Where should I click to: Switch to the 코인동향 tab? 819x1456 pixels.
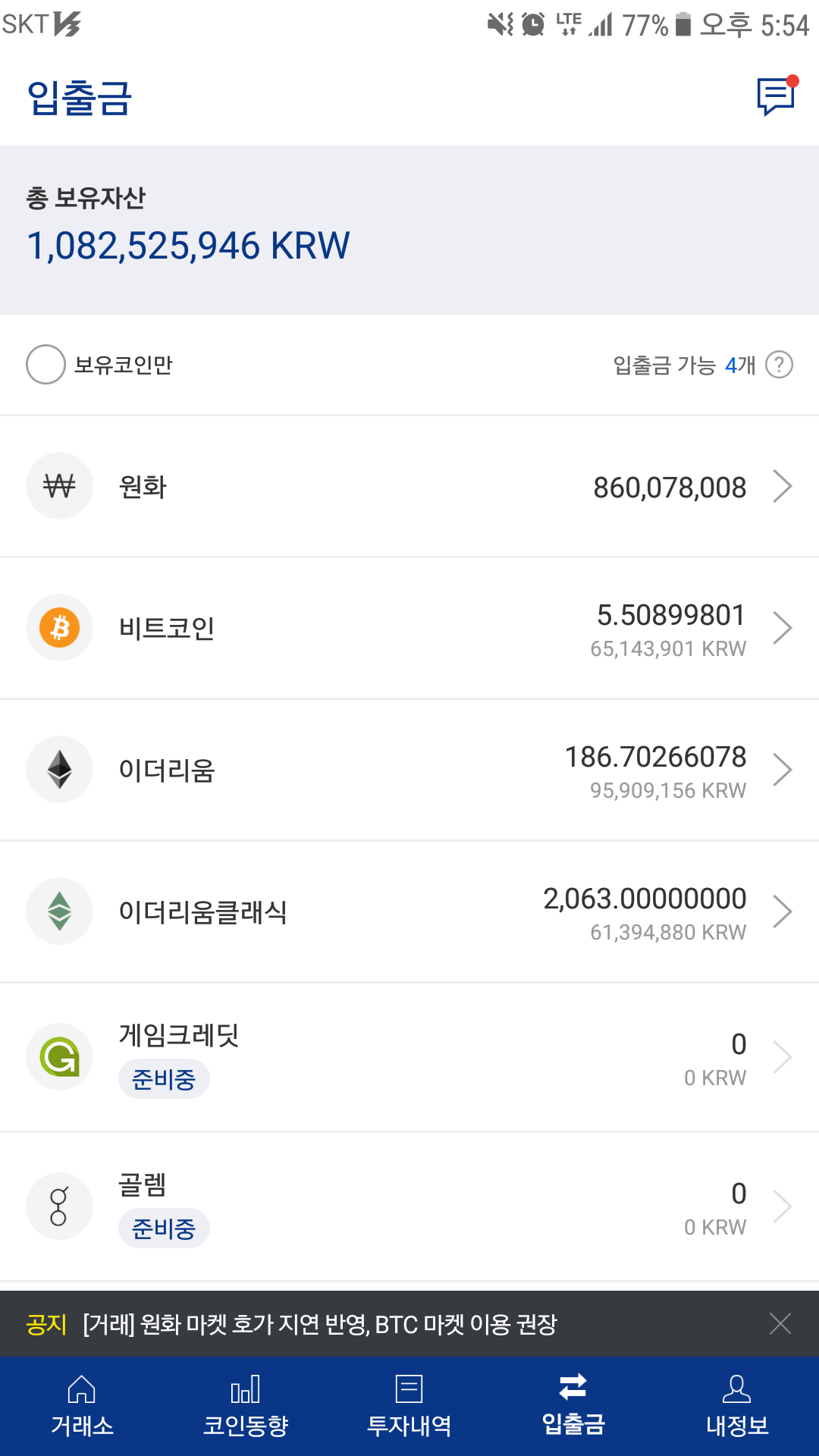click(x=246, y=1406)
